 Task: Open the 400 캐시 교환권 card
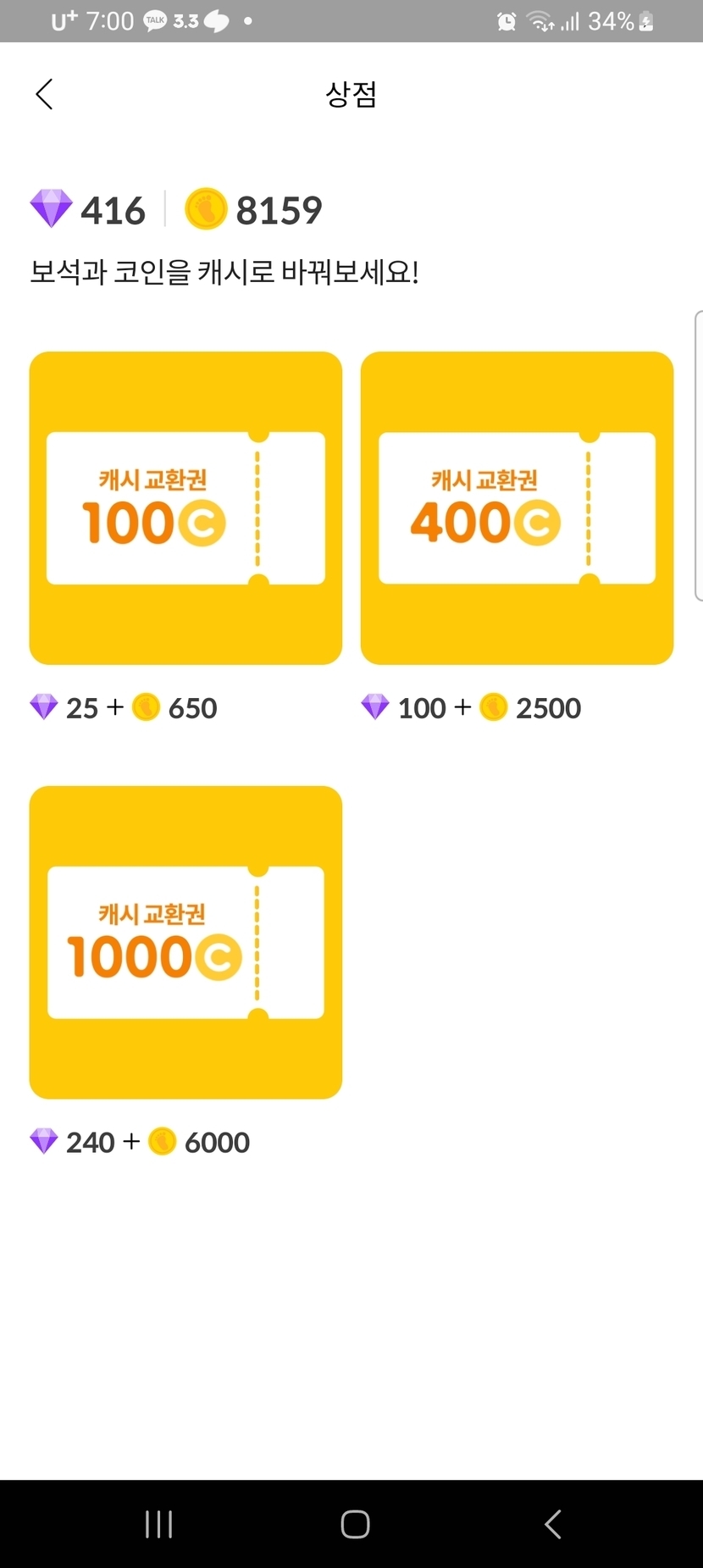pos(517,508)
